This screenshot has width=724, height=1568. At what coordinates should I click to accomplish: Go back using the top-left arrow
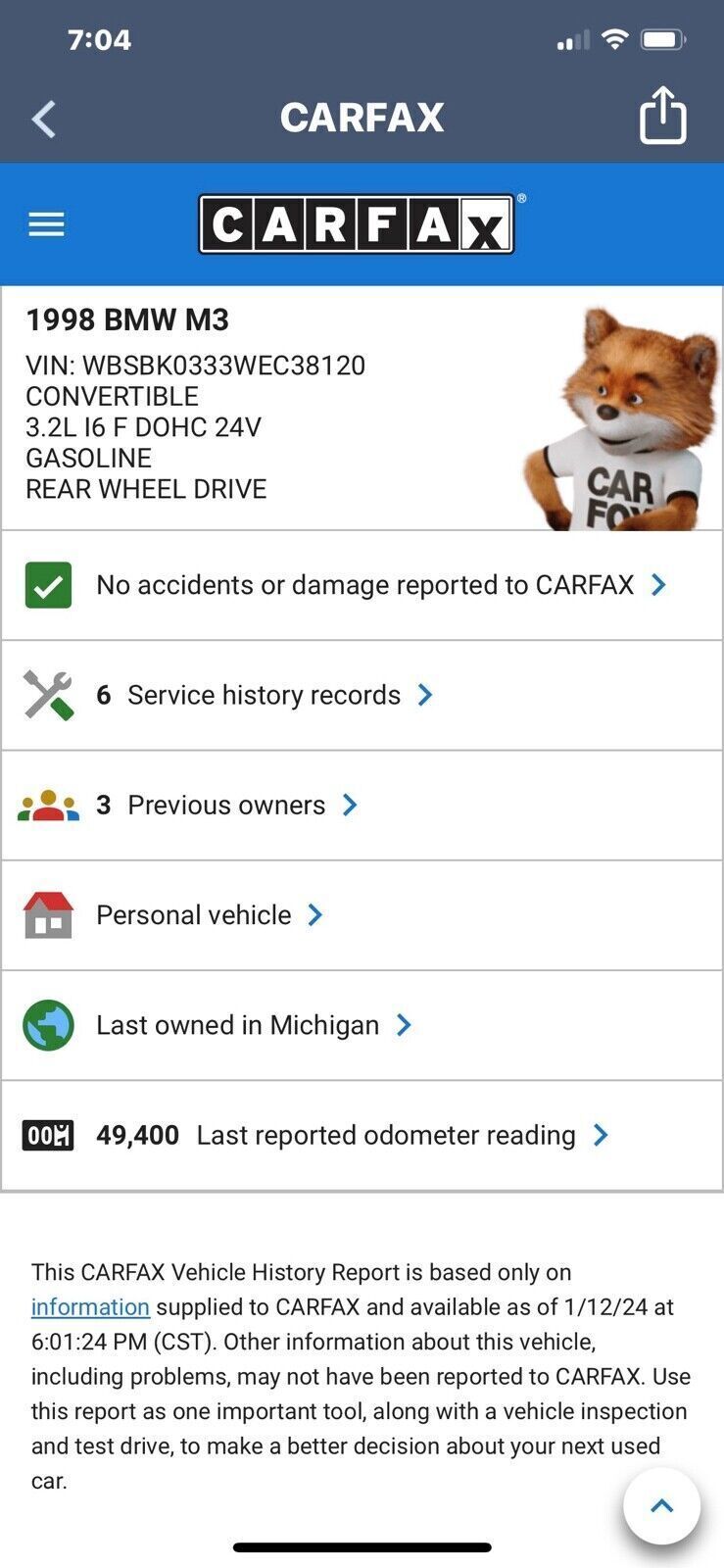(x=44, y=120)
